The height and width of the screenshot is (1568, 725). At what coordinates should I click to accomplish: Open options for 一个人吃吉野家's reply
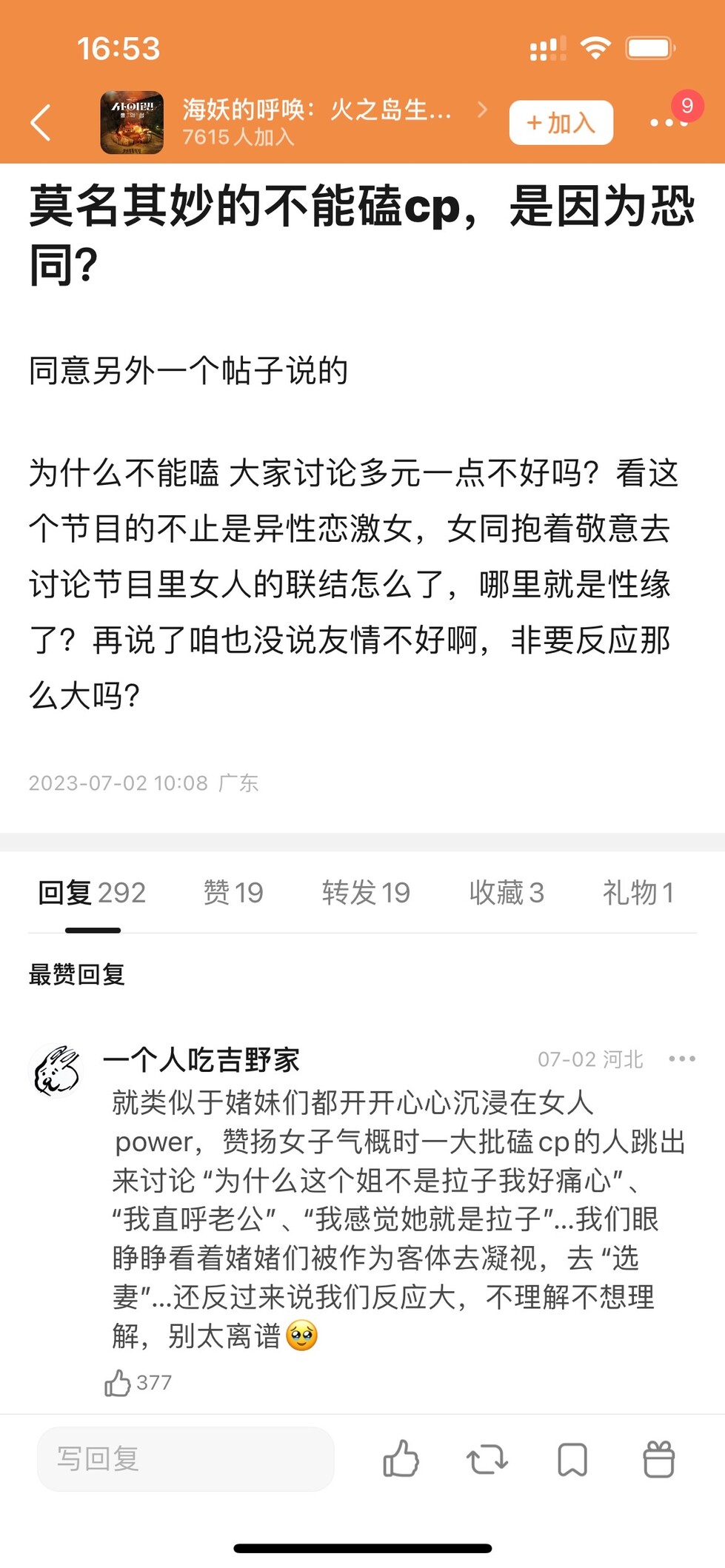coord(681,1059)
